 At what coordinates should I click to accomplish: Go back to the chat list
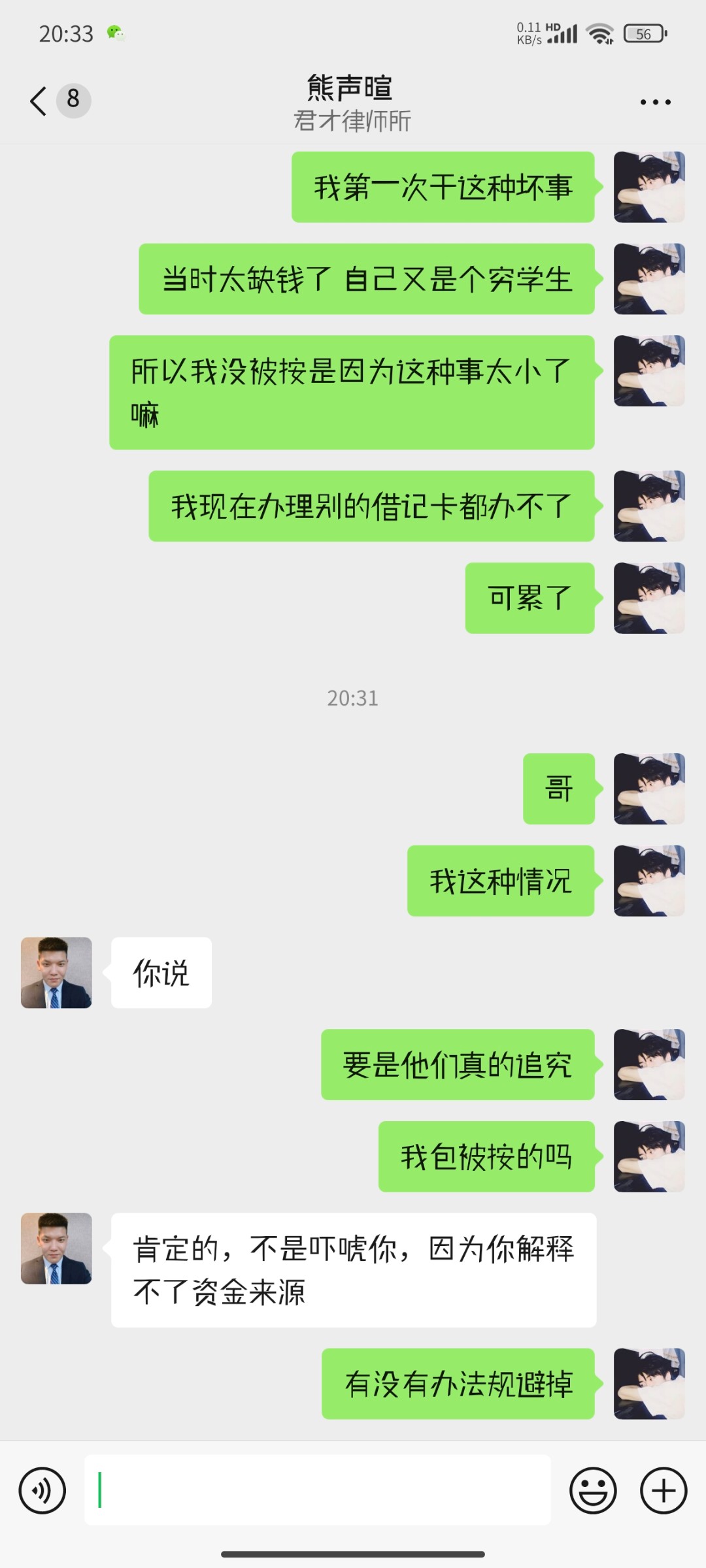point(39,101)
